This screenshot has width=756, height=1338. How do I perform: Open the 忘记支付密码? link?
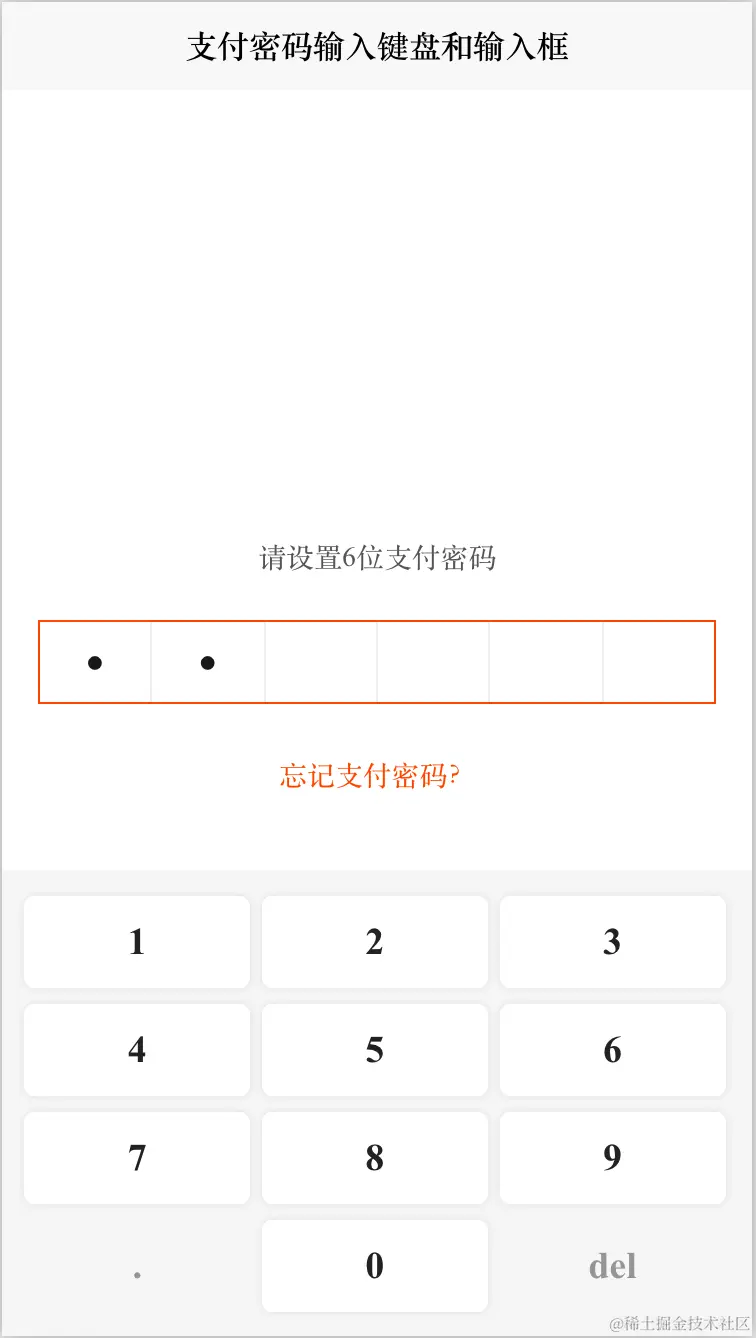pos(369,776)
